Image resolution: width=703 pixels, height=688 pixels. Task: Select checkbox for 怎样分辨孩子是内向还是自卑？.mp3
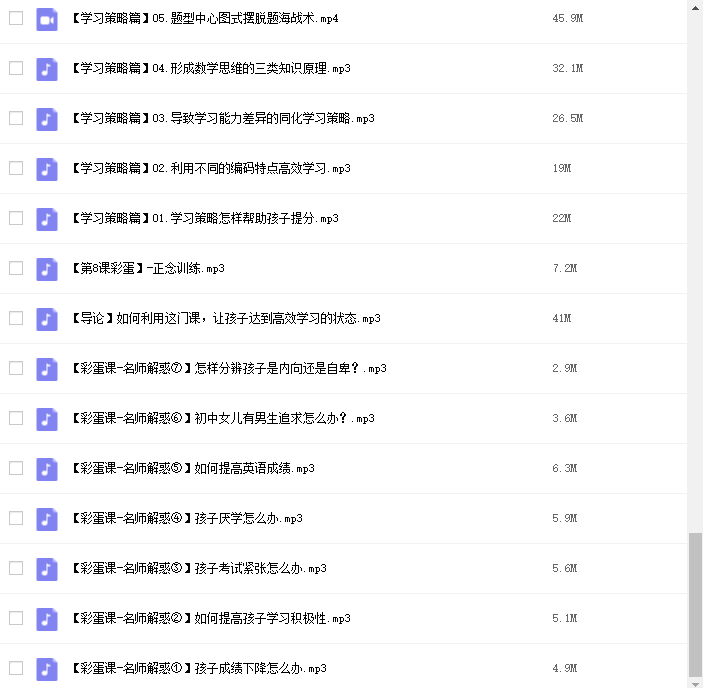coord(16,368)
